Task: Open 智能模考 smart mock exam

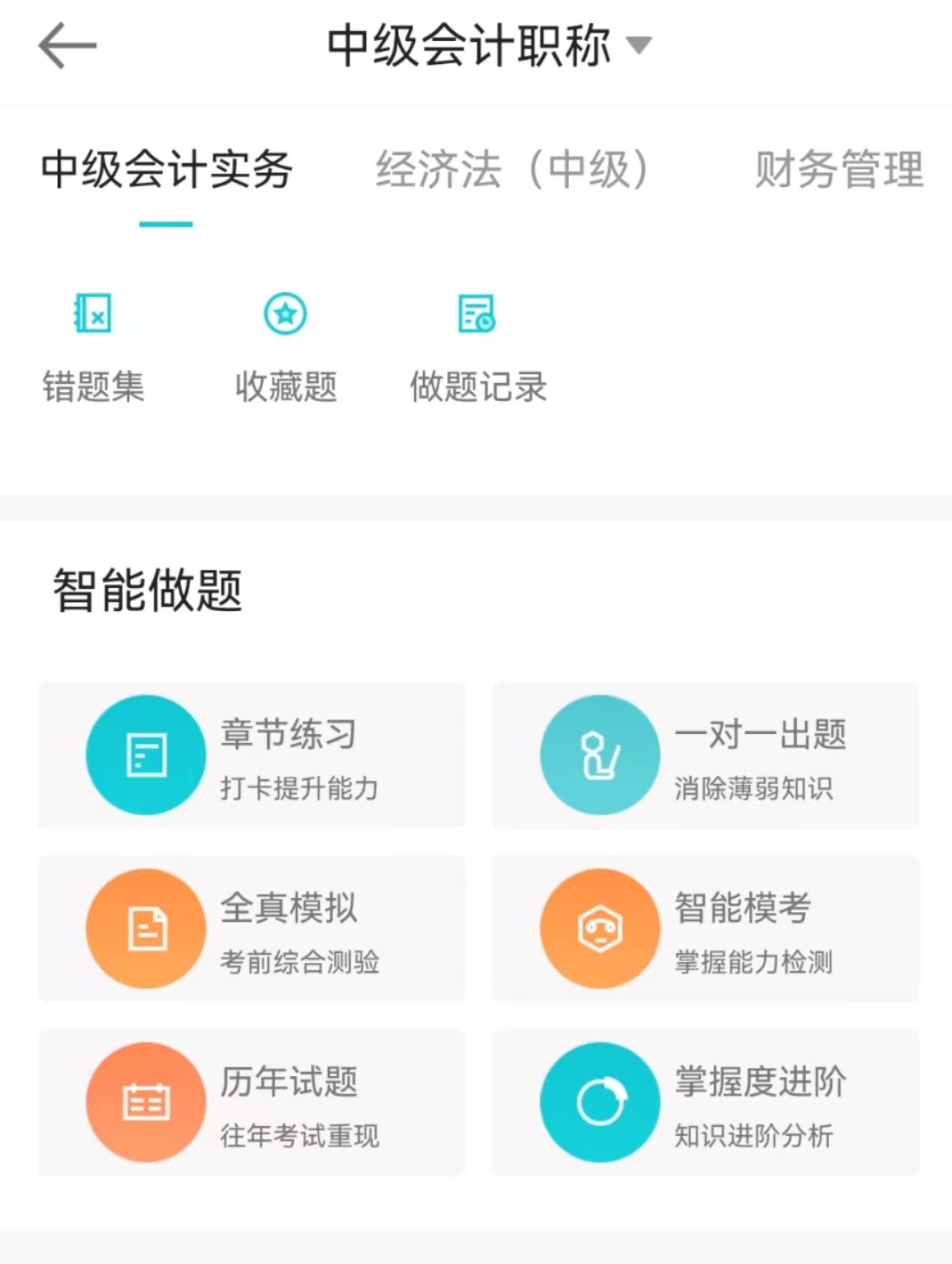Action: pyautogui.click(x=705, y=929)
